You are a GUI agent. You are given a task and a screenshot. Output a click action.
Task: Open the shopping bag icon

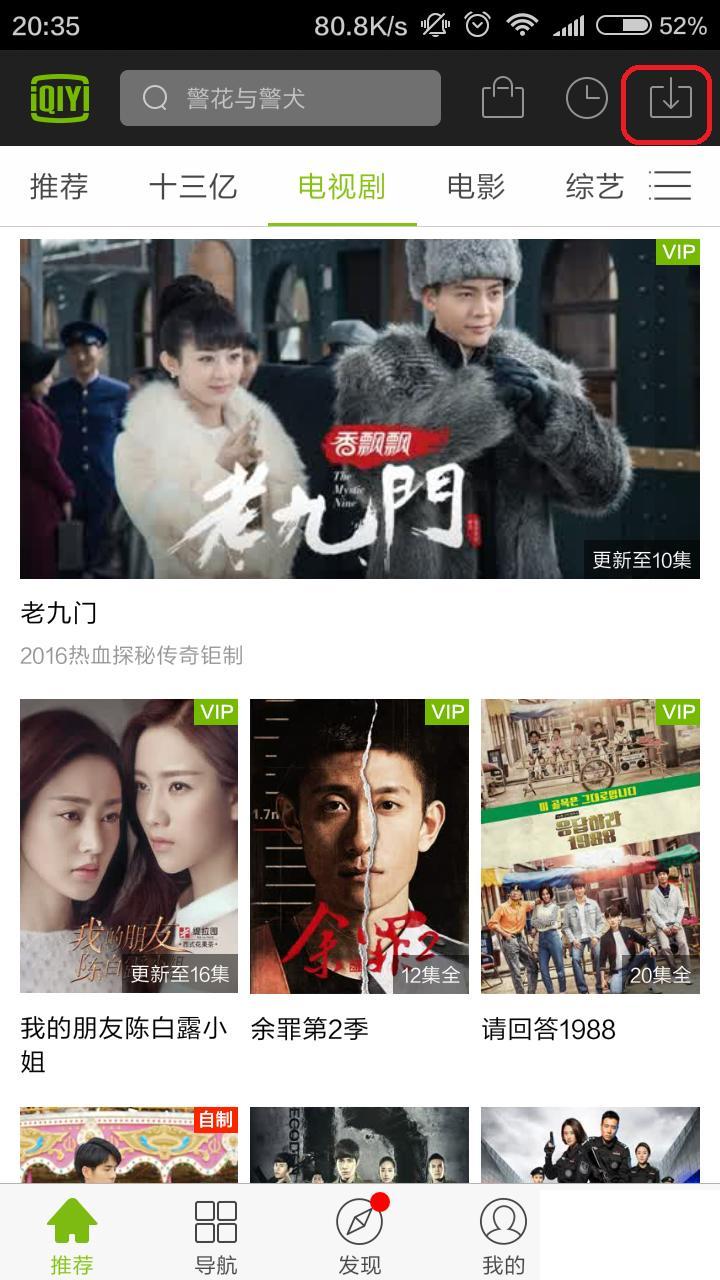503,98
